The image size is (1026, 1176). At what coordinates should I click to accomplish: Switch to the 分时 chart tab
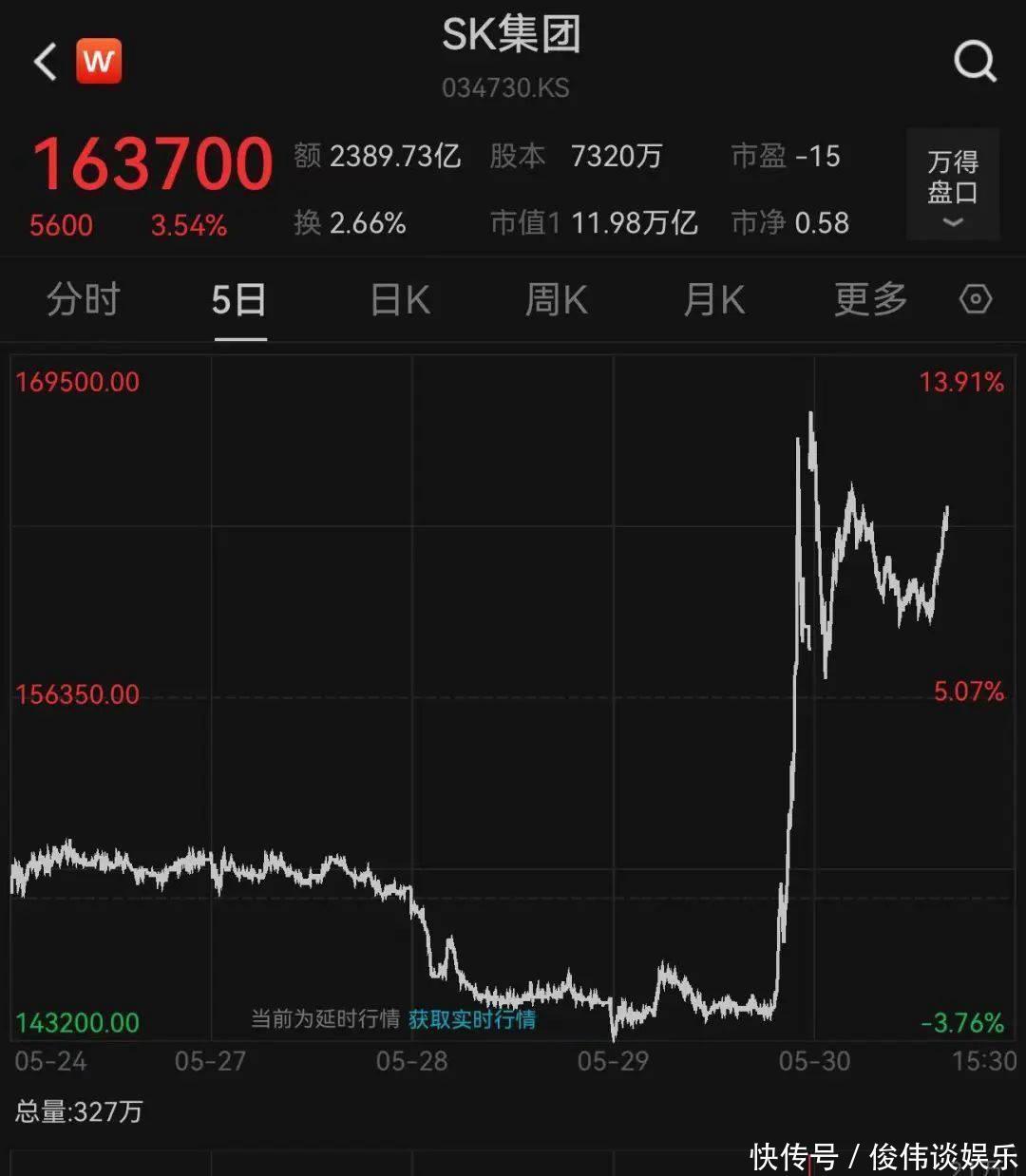click(x=83, y=300)
